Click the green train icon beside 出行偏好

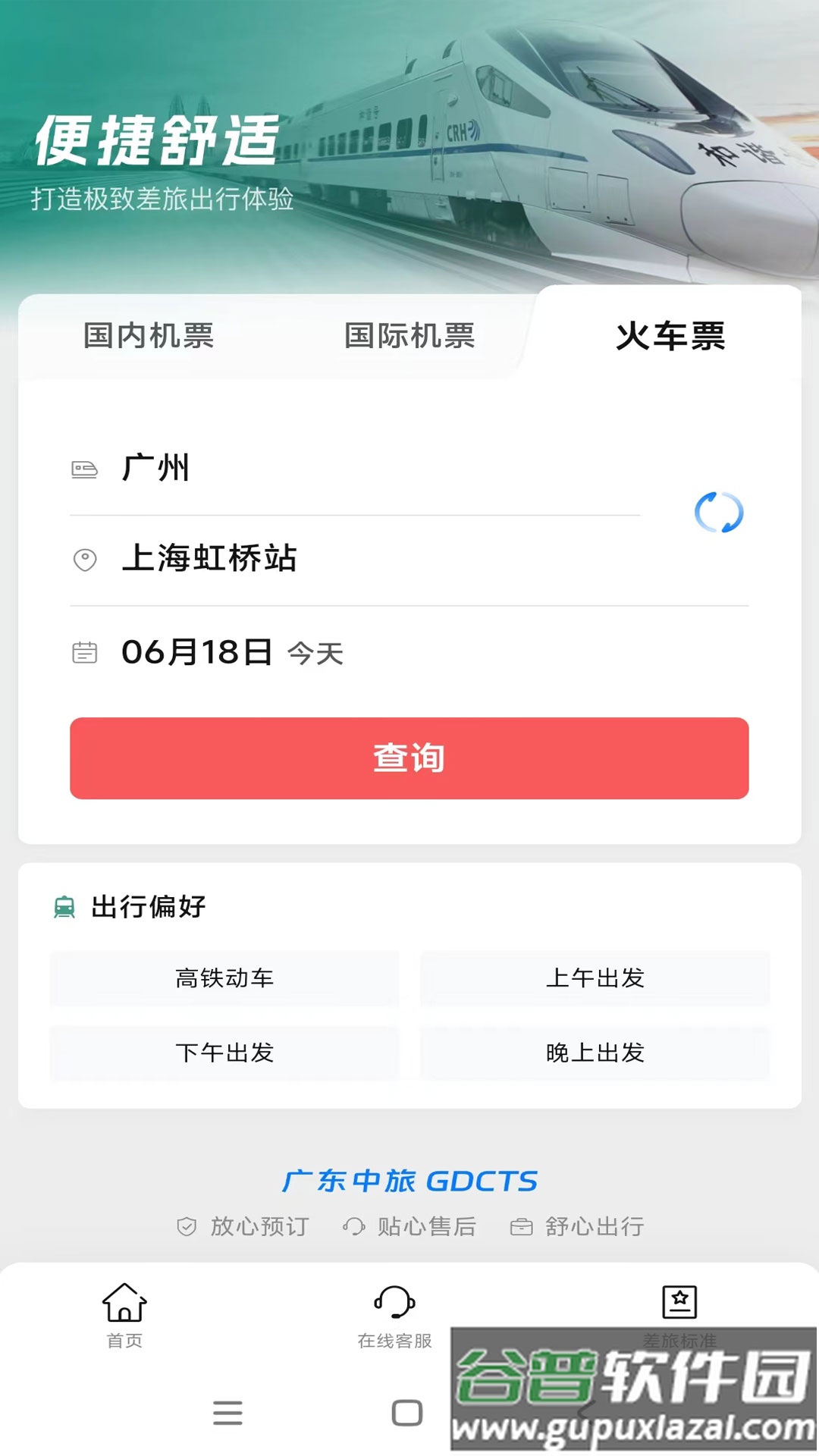coord(65,904)
